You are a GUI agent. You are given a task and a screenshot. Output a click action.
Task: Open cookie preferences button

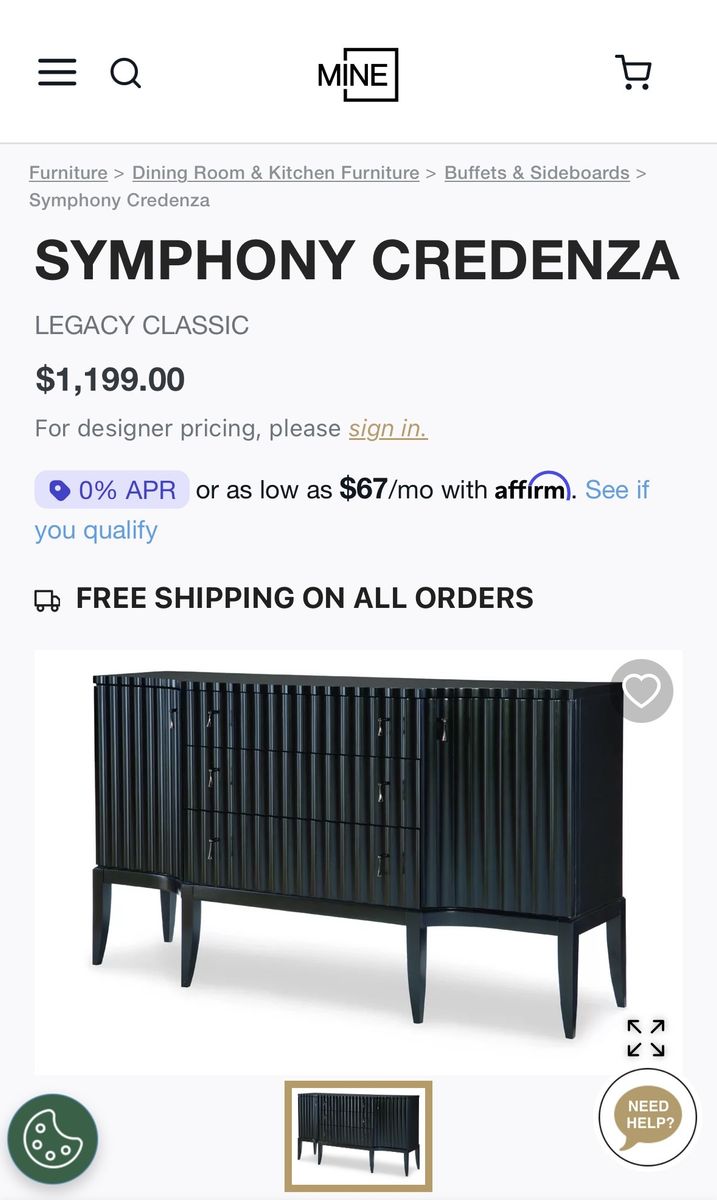point(53,1139)
